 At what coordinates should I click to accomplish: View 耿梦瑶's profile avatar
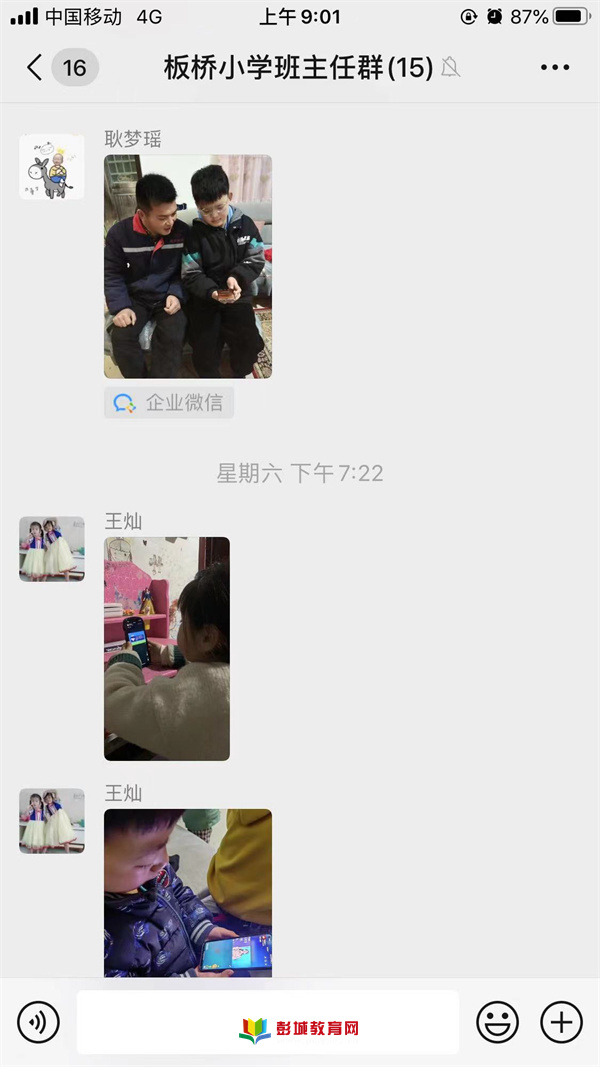click(52, 166)
